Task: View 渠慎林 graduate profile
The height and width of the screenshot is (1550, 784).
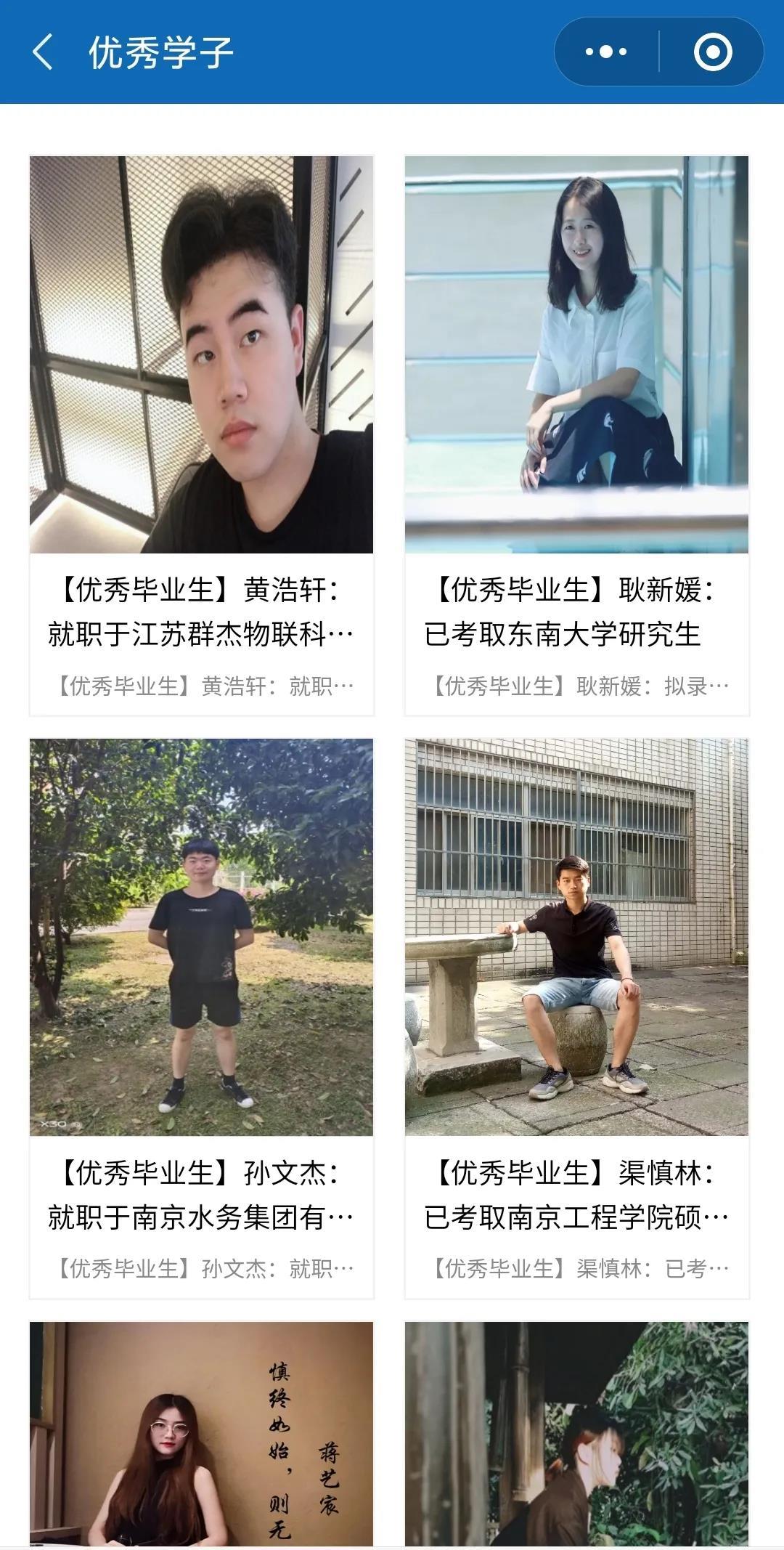Action: [576, 1017]
